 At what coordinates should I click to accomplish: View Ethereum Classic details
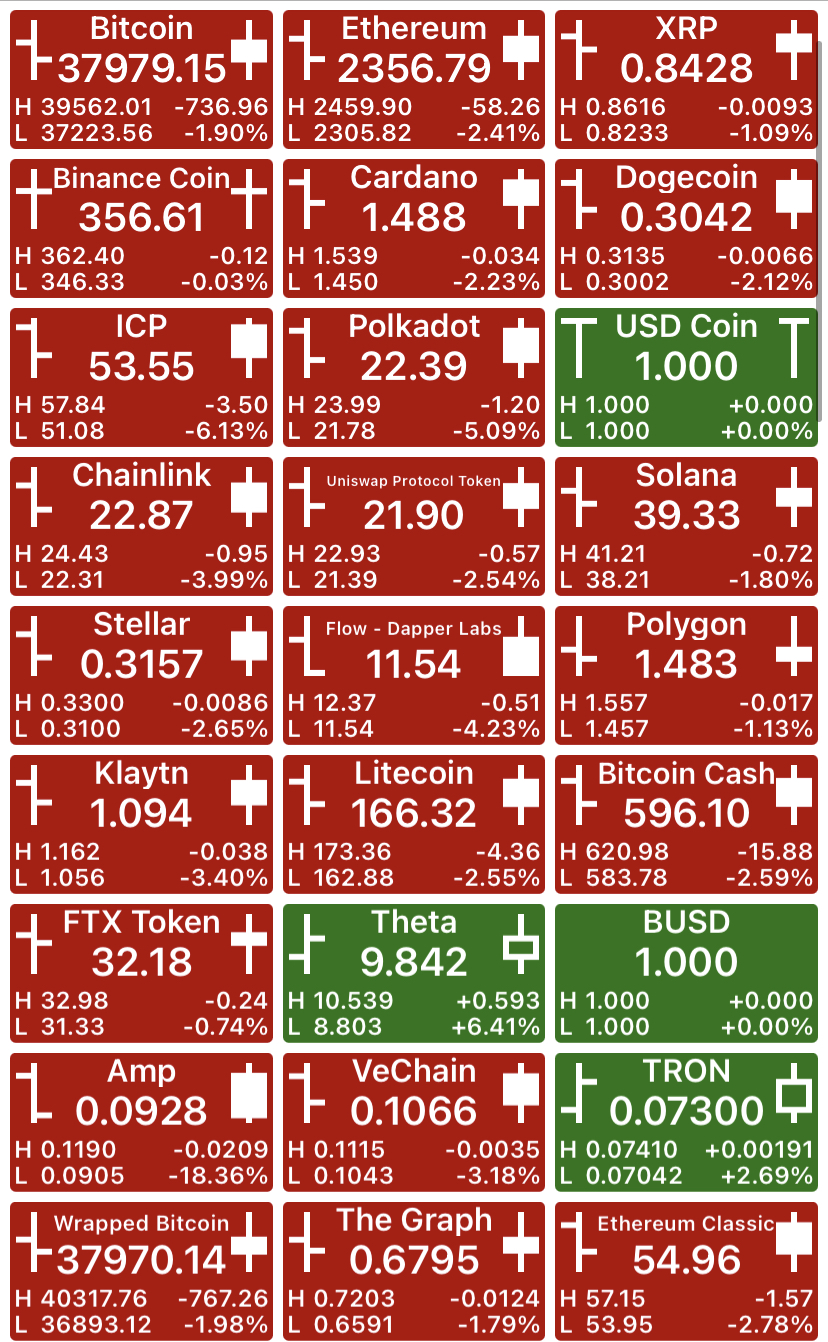click(x=686, y=1271)
